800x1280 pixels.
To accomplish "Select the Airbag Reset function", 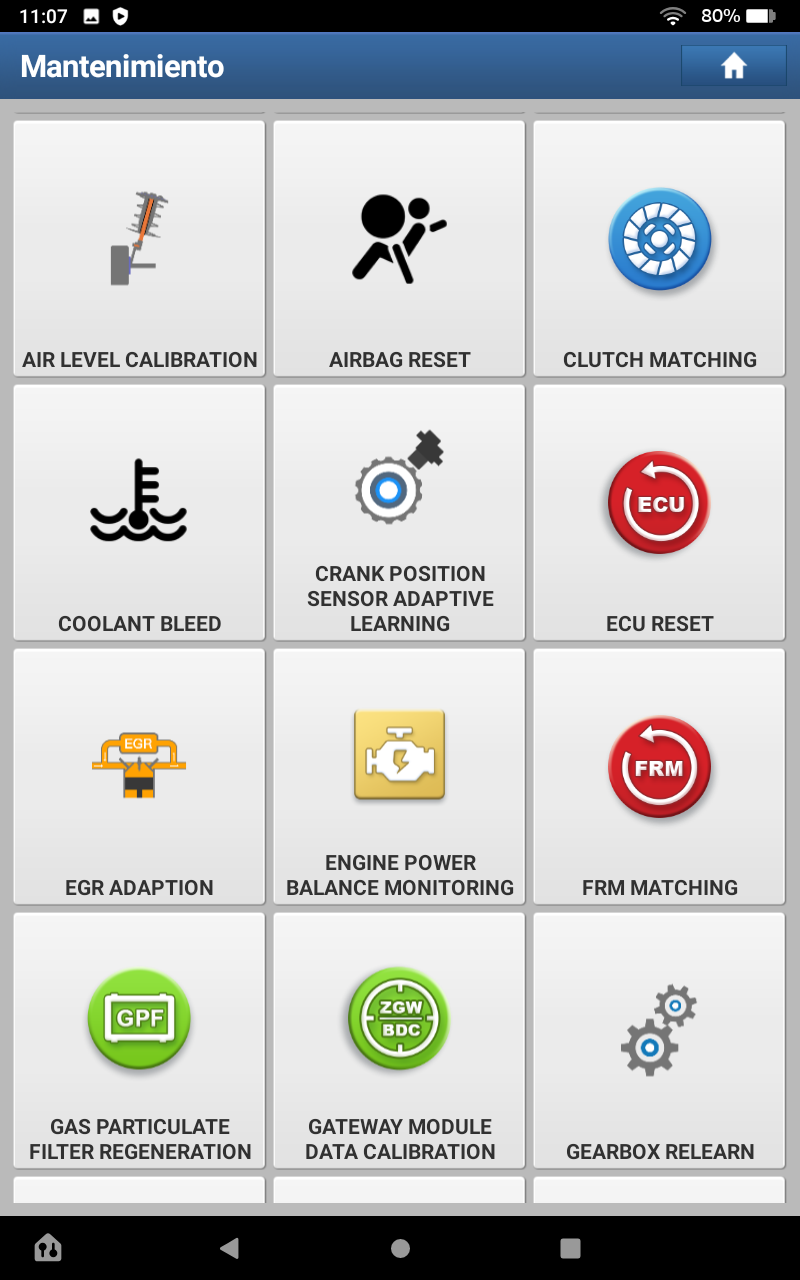I will point(399,249).
